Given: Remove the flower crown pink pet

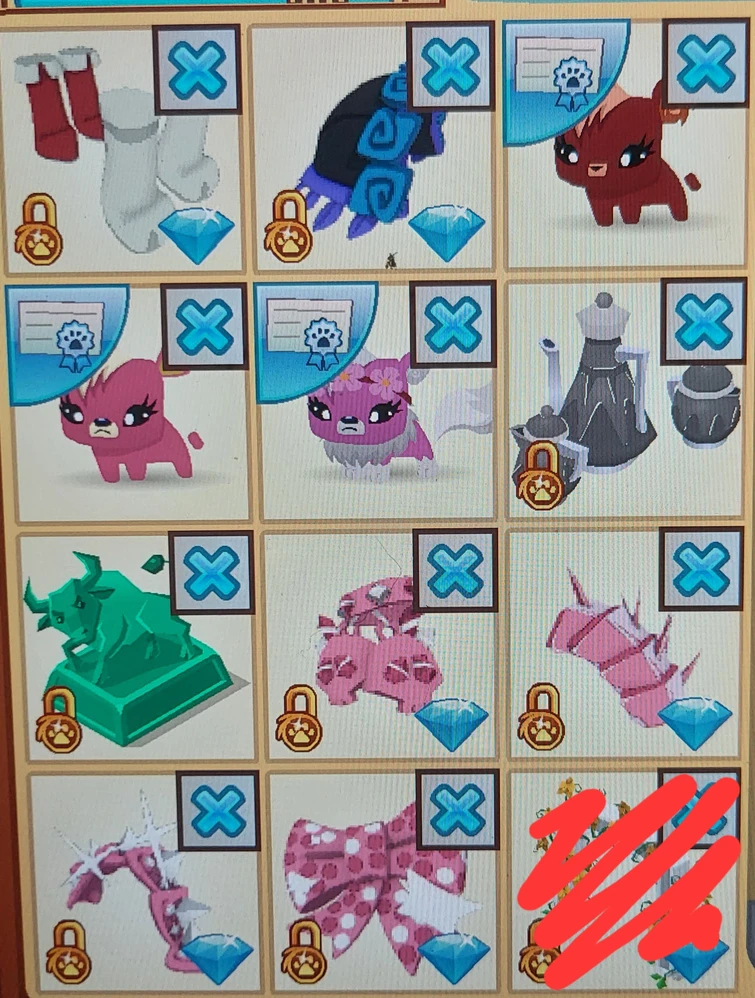Looking at the screenshot, I should [x=453, y=324].
